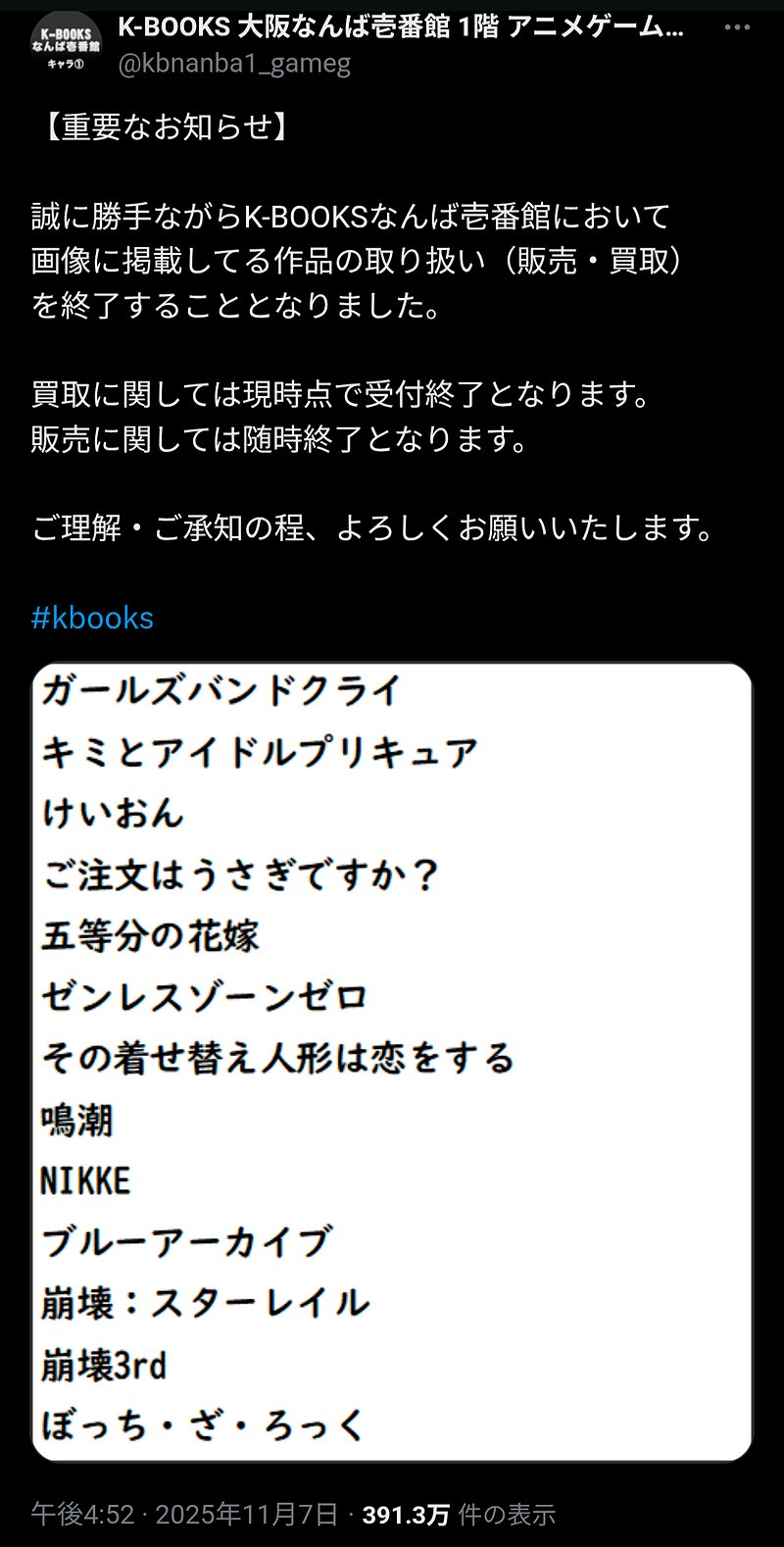Open the tweet's overflow menu
Viewport: 784px width, 1547px height.
[737, 27]
